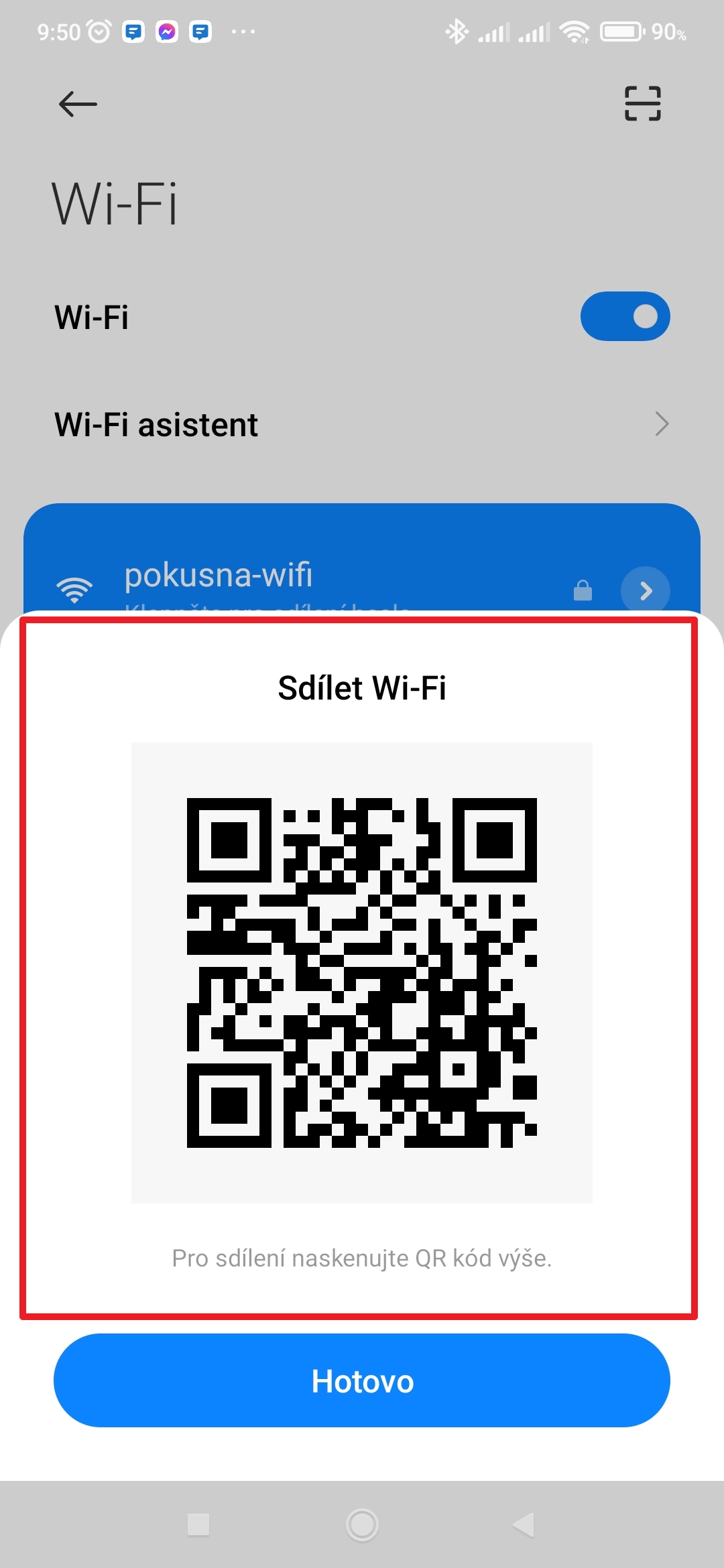Go back with the top-left arrow

(78, 104)
